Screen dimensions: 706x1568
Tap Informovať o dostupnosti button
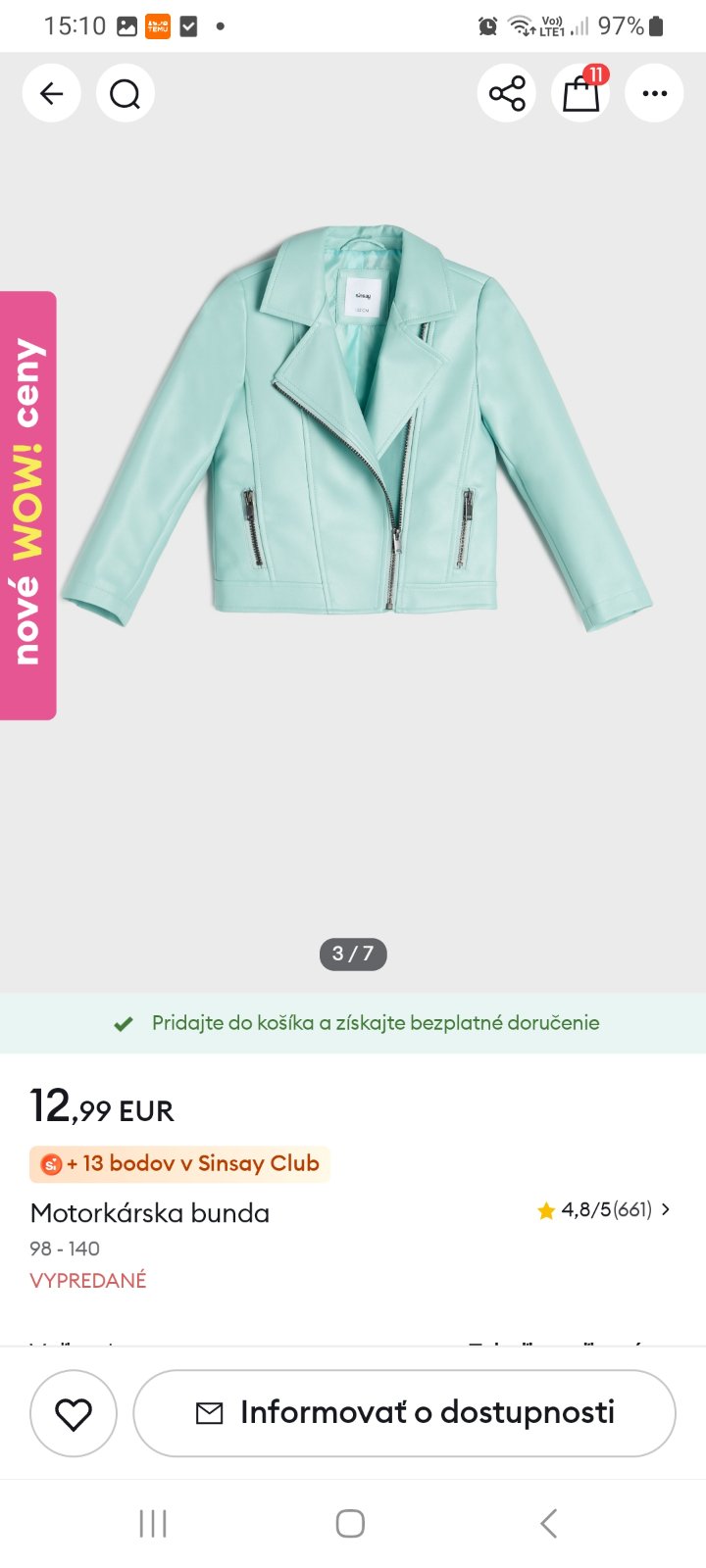[404, 1413]
